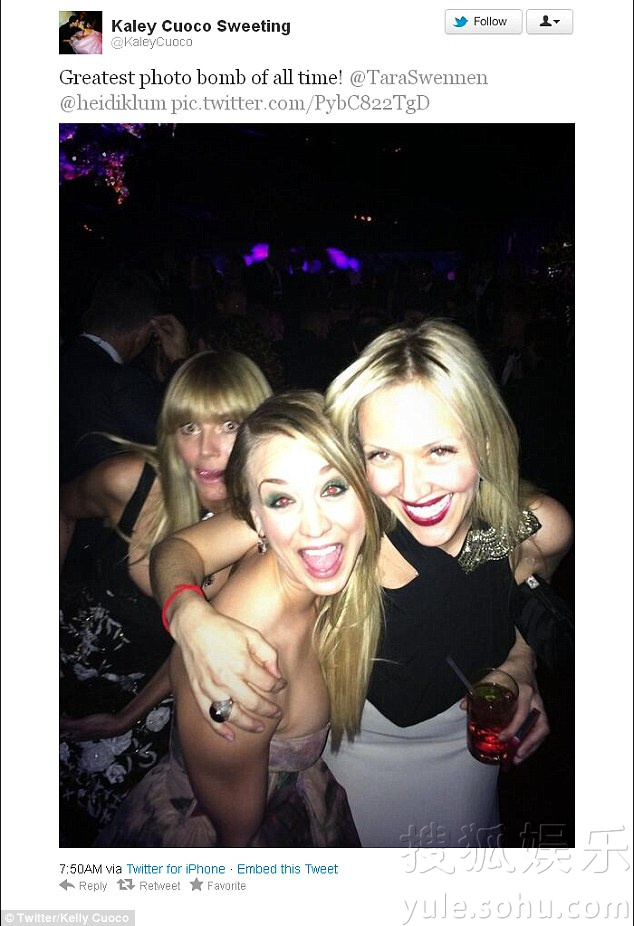Screen dimensions: 634x926
Task: Open the Twitter for iPhone link
Action: tap(175, 869)
